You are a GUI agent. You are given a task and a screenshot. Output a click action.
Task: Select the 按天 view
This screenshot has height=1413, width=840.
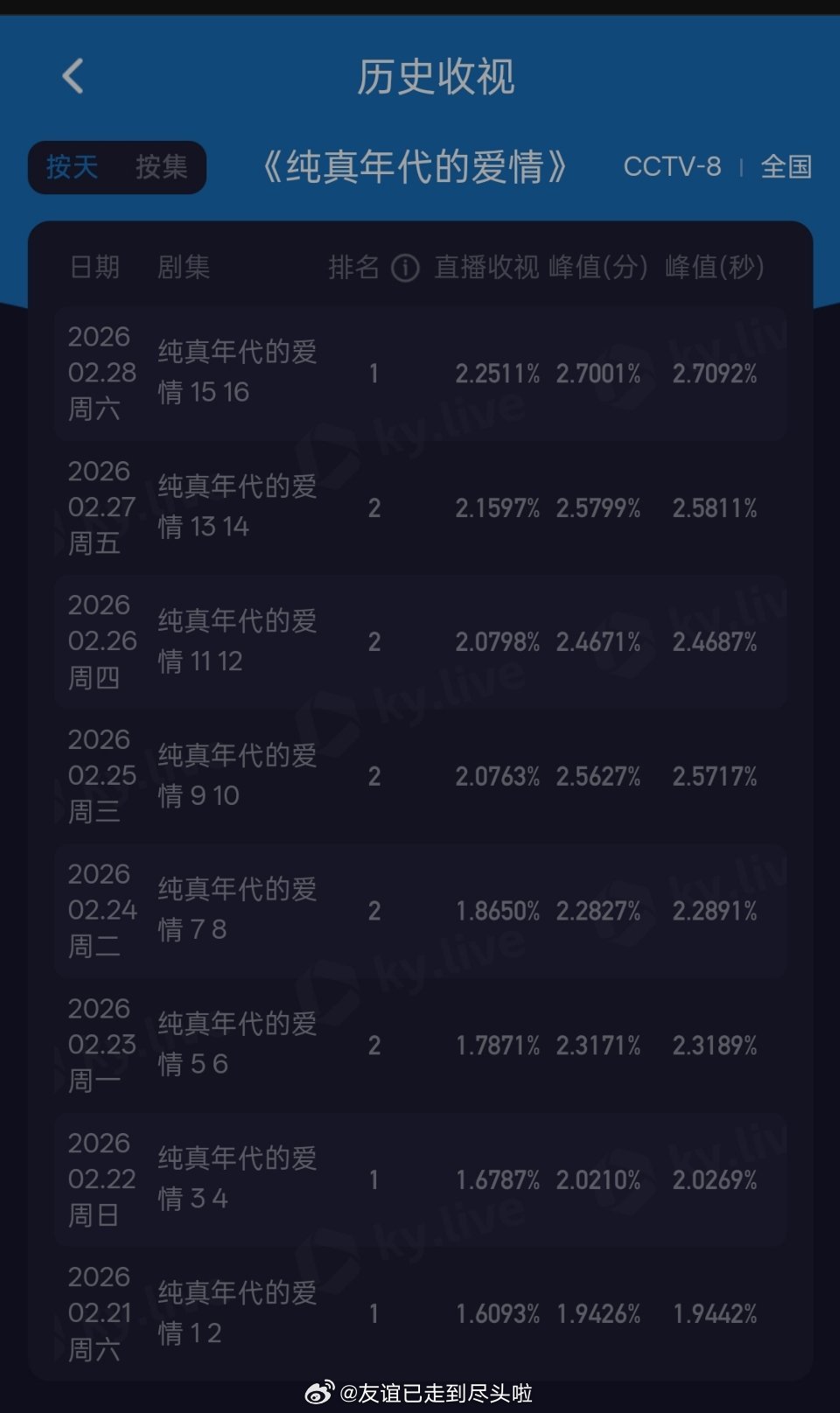[72, 167]
